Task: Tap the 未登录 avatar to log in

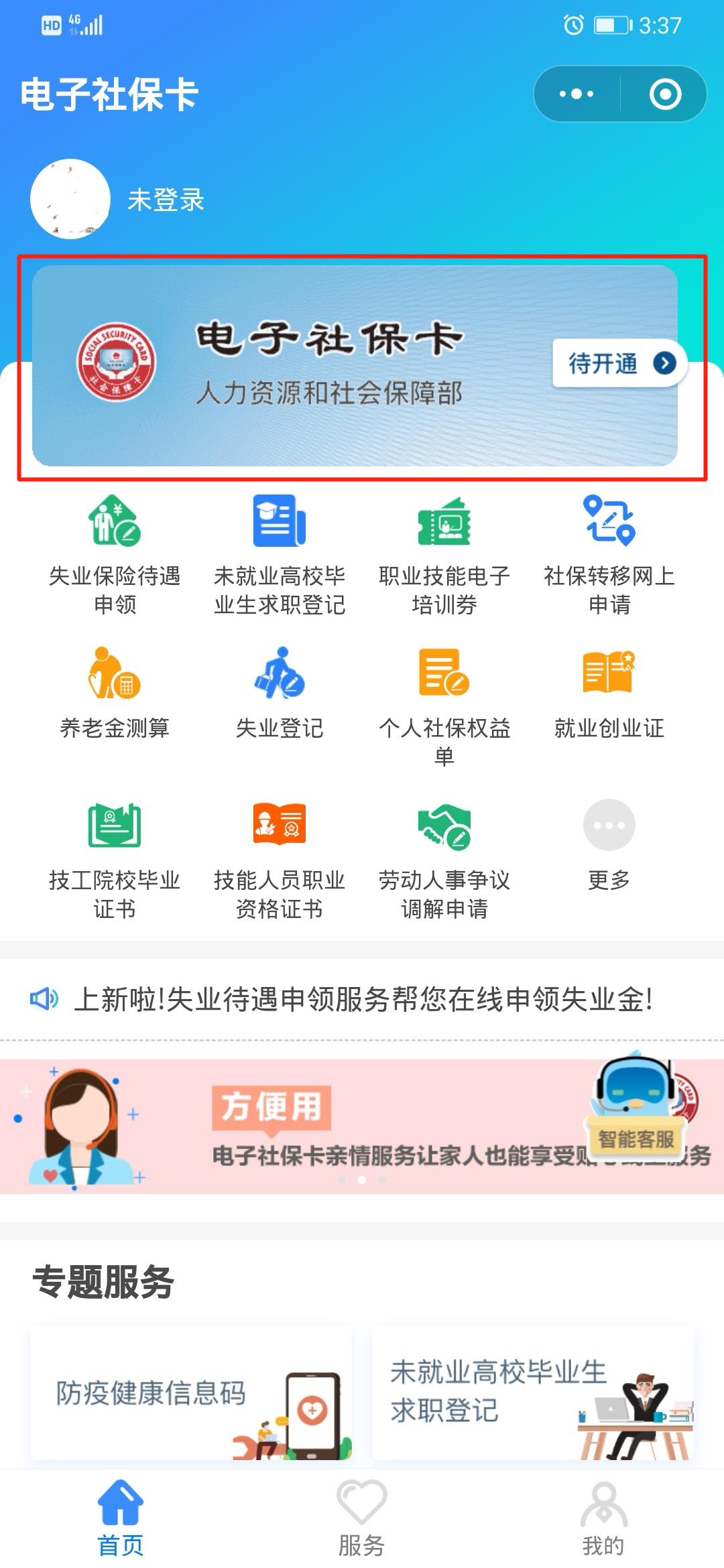Action: [x=70, y=199]
